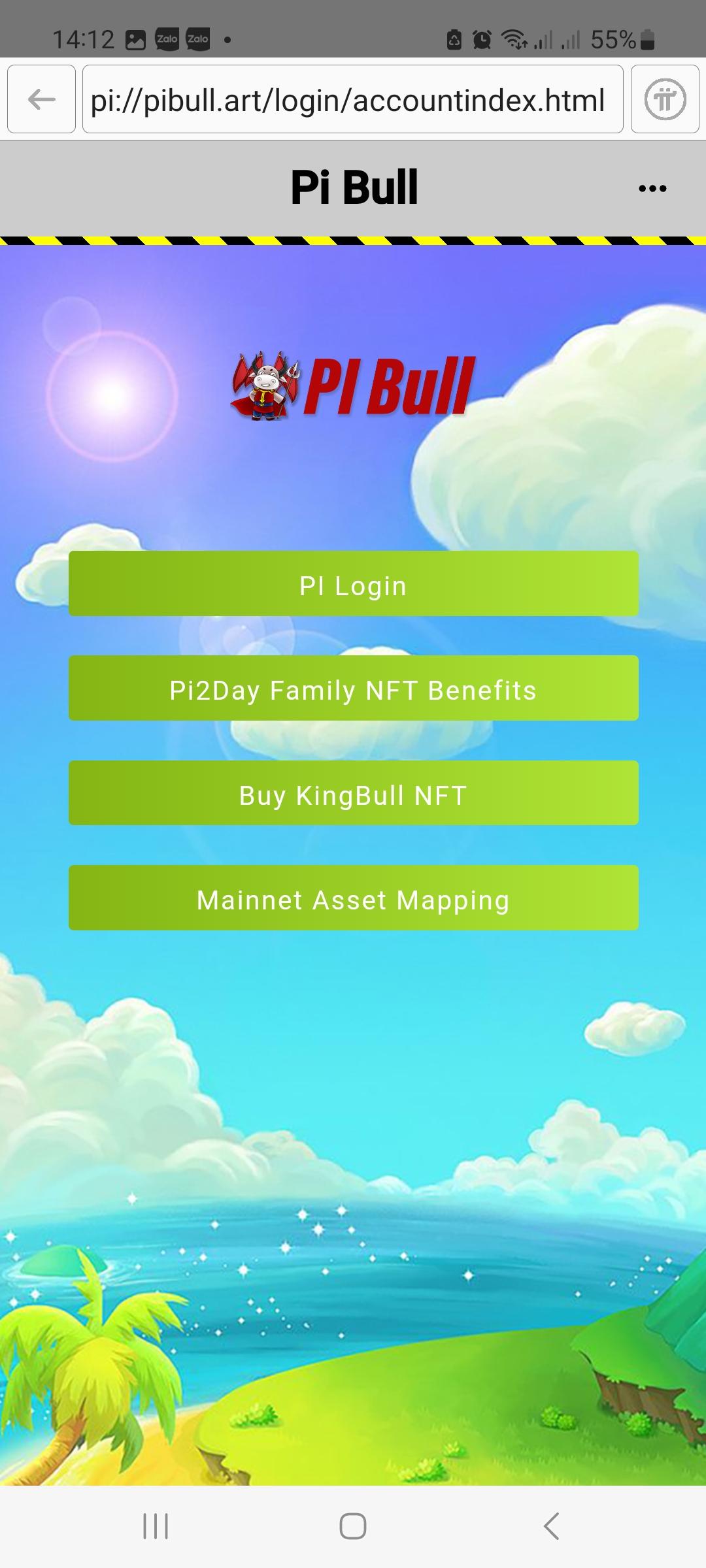Screen dimensions: 706x1568
Task: Go to the system home screen
Action: tap(353, 1526)
